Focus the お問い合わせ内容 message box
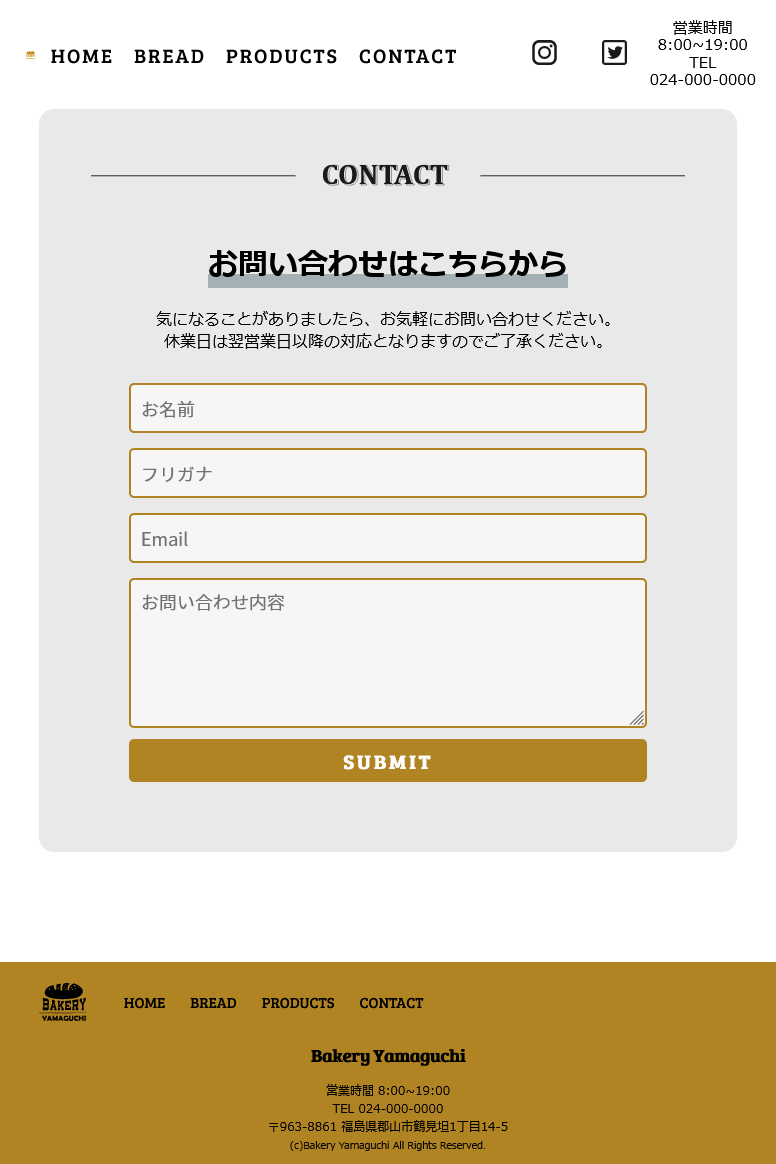This screenshot has width=776, height=1164. [x=388, y=652]
